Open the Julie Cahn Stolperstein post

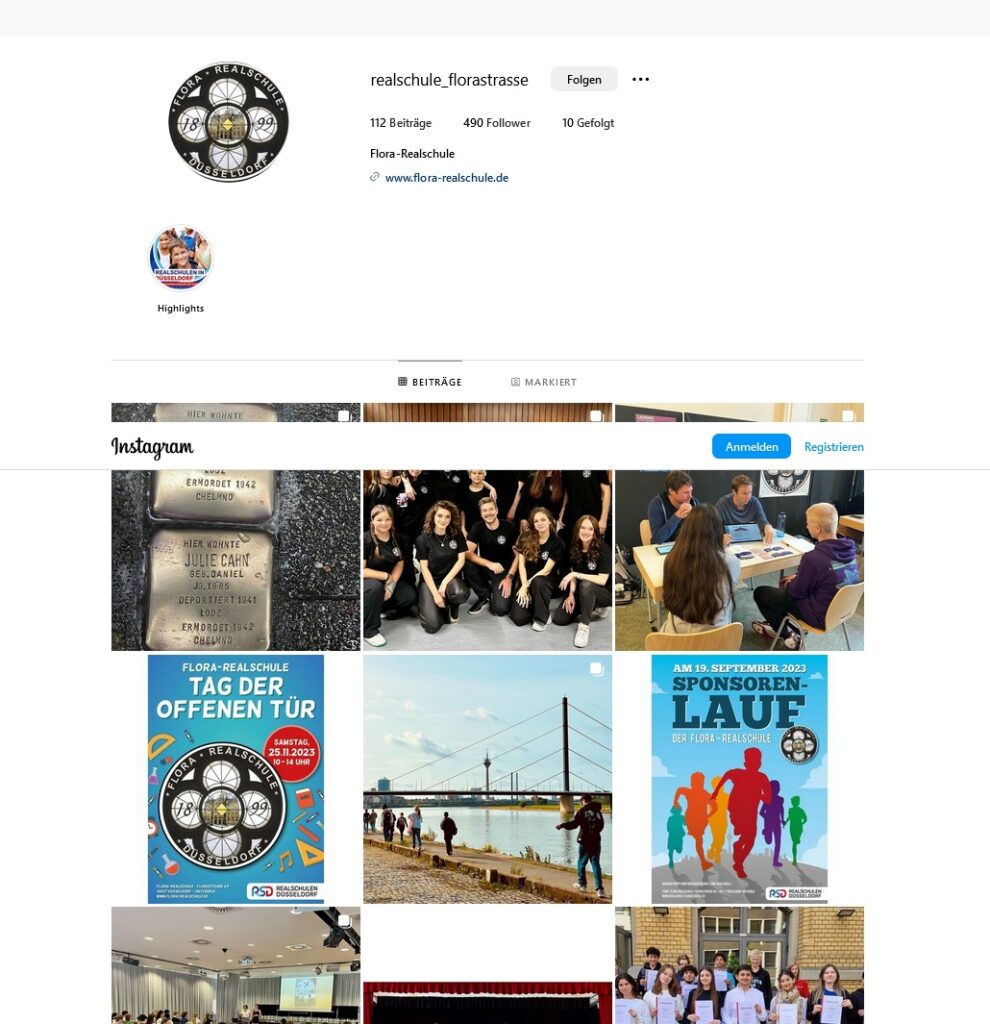tap(235, 560)
